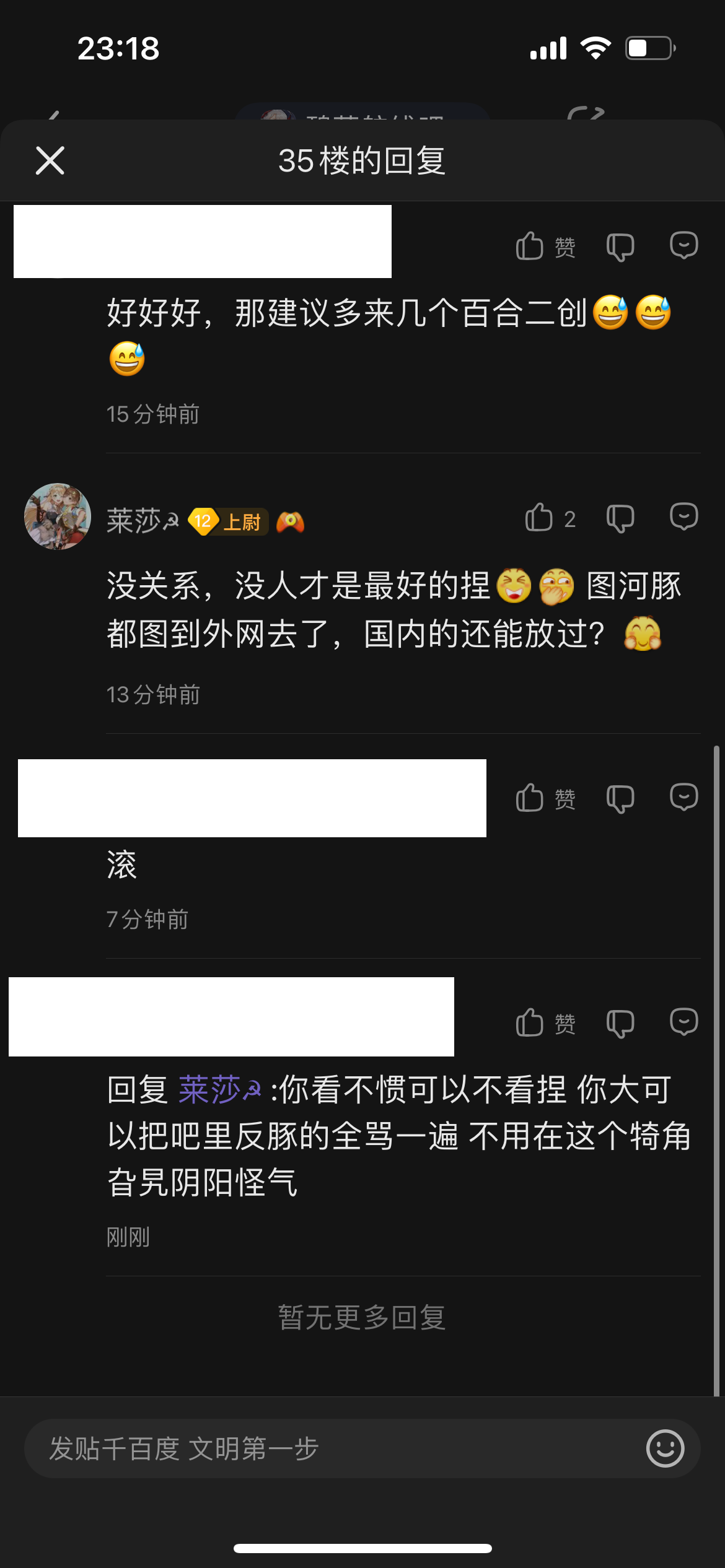Reply to the 滚 comment
The height and width of the screenshot is (1568, 725).
684,798
